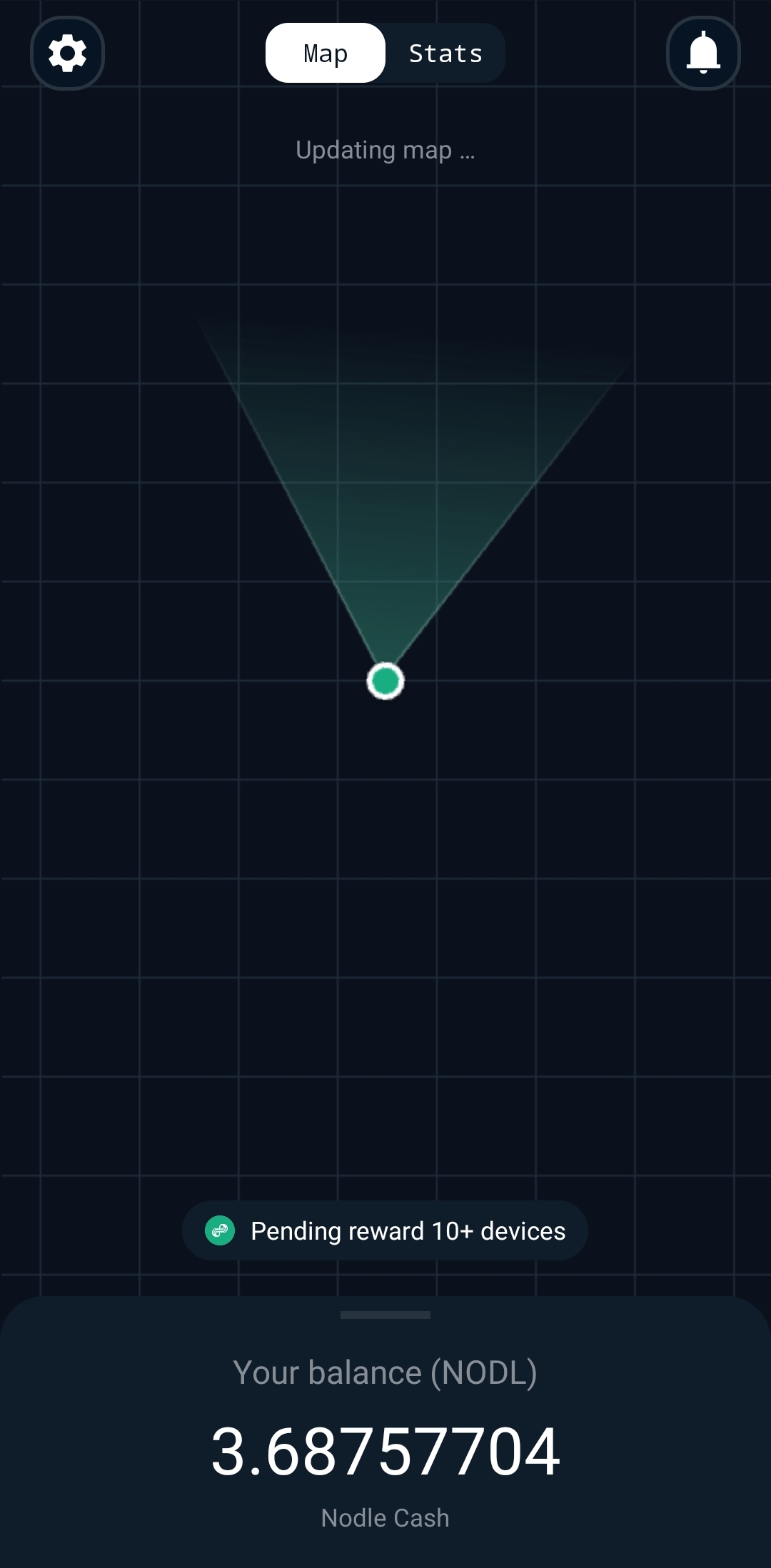Open the settings gear
The width and height of the screenshot is (771, 1568).
coord(67,54)
